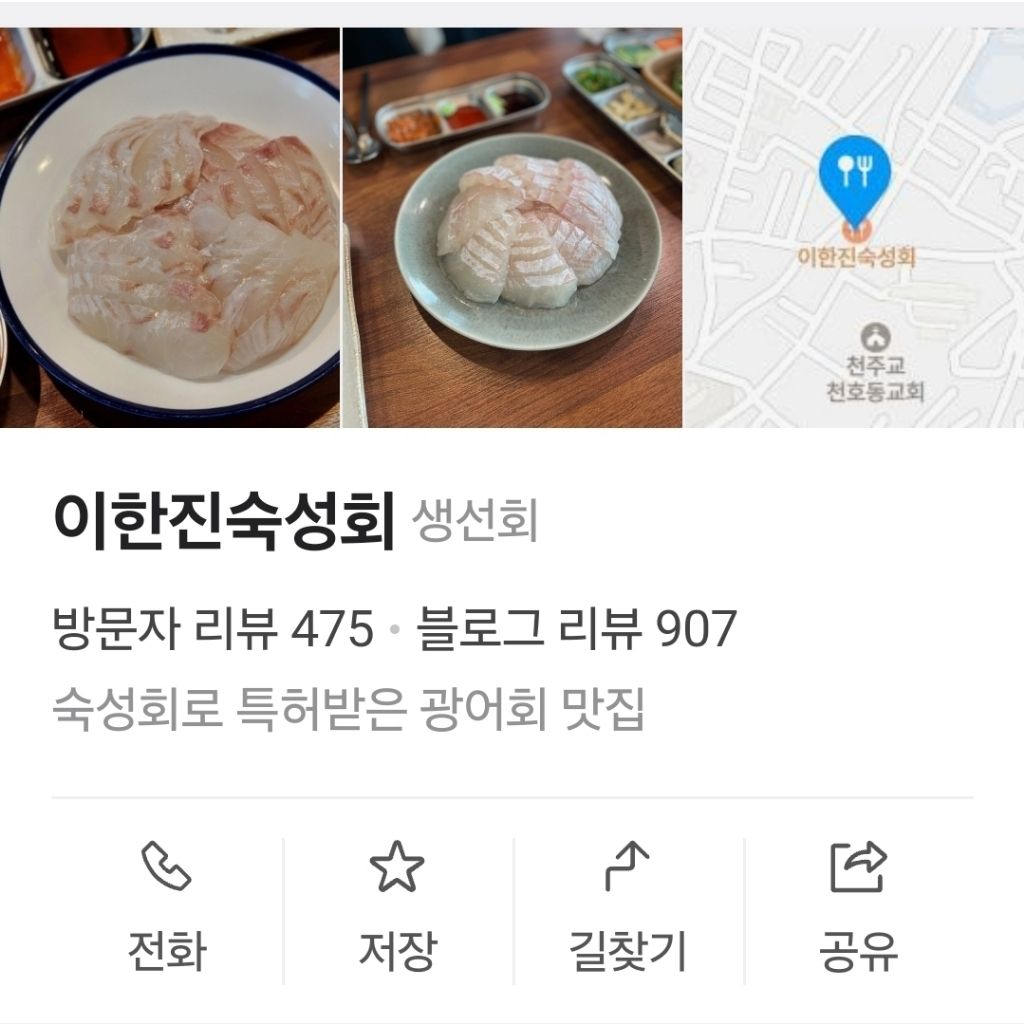Image resolution: width=1024 pixels, height=1024 pixels.
Task: Save this place with 저장 star
Action: click(397, 908)
